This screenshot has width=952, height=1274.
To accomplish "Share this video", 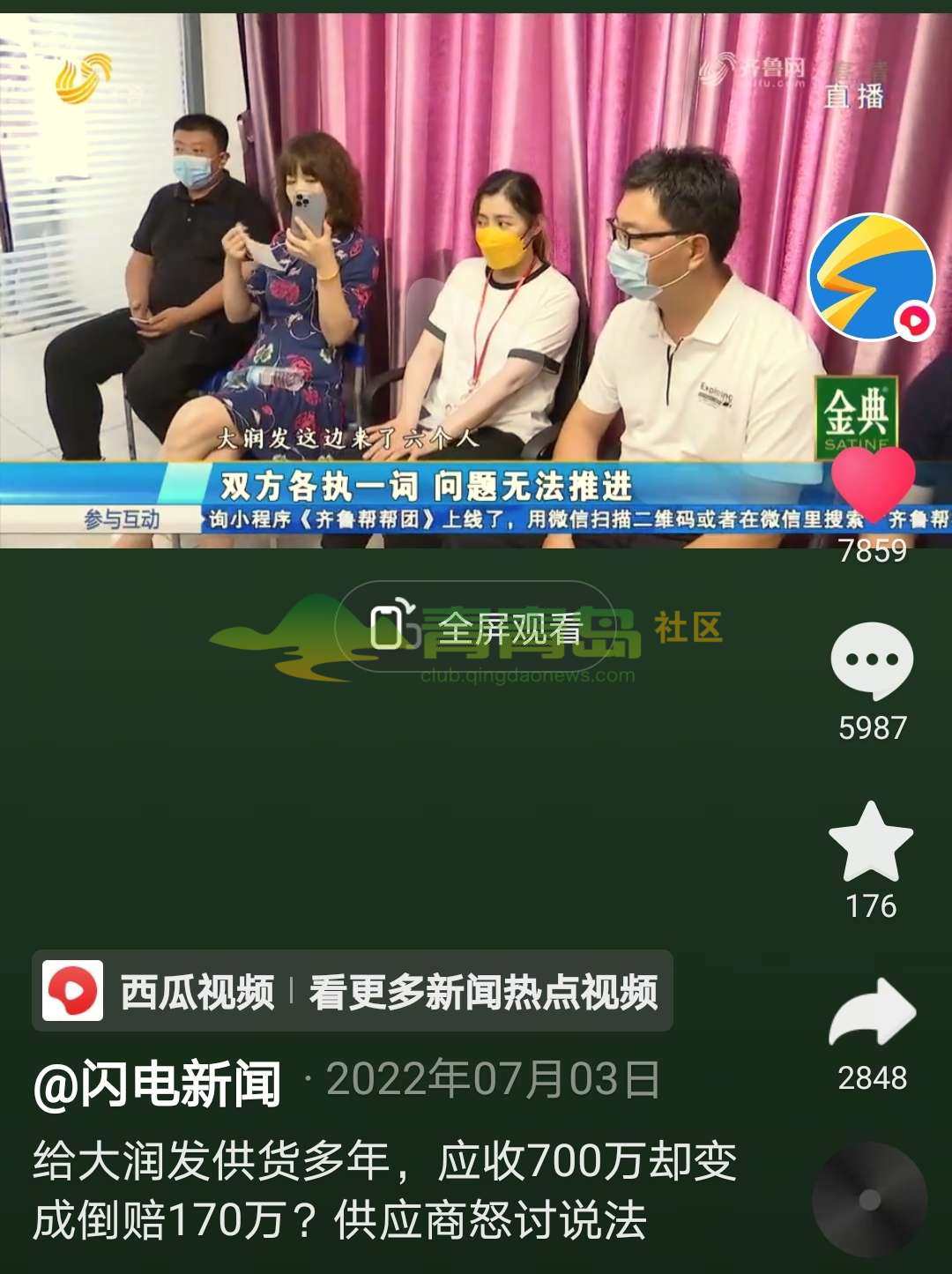I will tap(871, 1012).
